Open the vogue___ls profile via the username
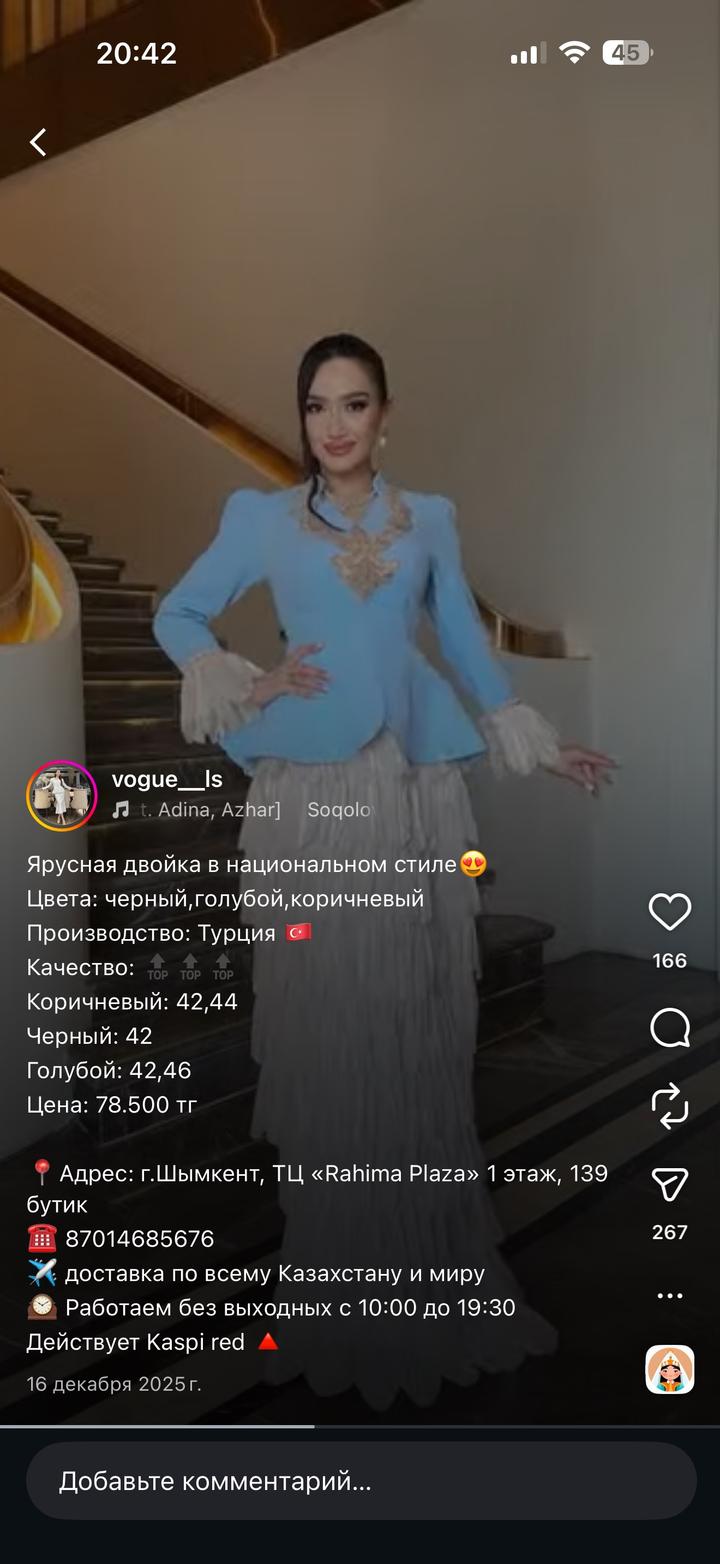 coord(166,780)
